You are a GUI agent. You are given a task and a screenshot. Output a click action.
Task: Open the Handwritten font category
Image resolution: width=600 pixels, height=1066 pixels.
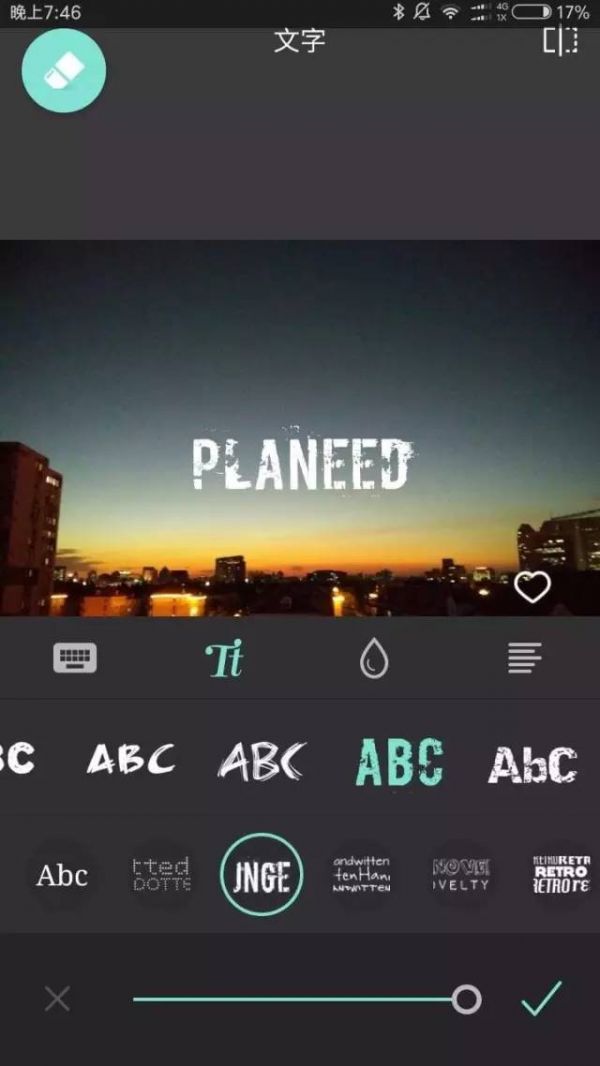click(361, 875)
